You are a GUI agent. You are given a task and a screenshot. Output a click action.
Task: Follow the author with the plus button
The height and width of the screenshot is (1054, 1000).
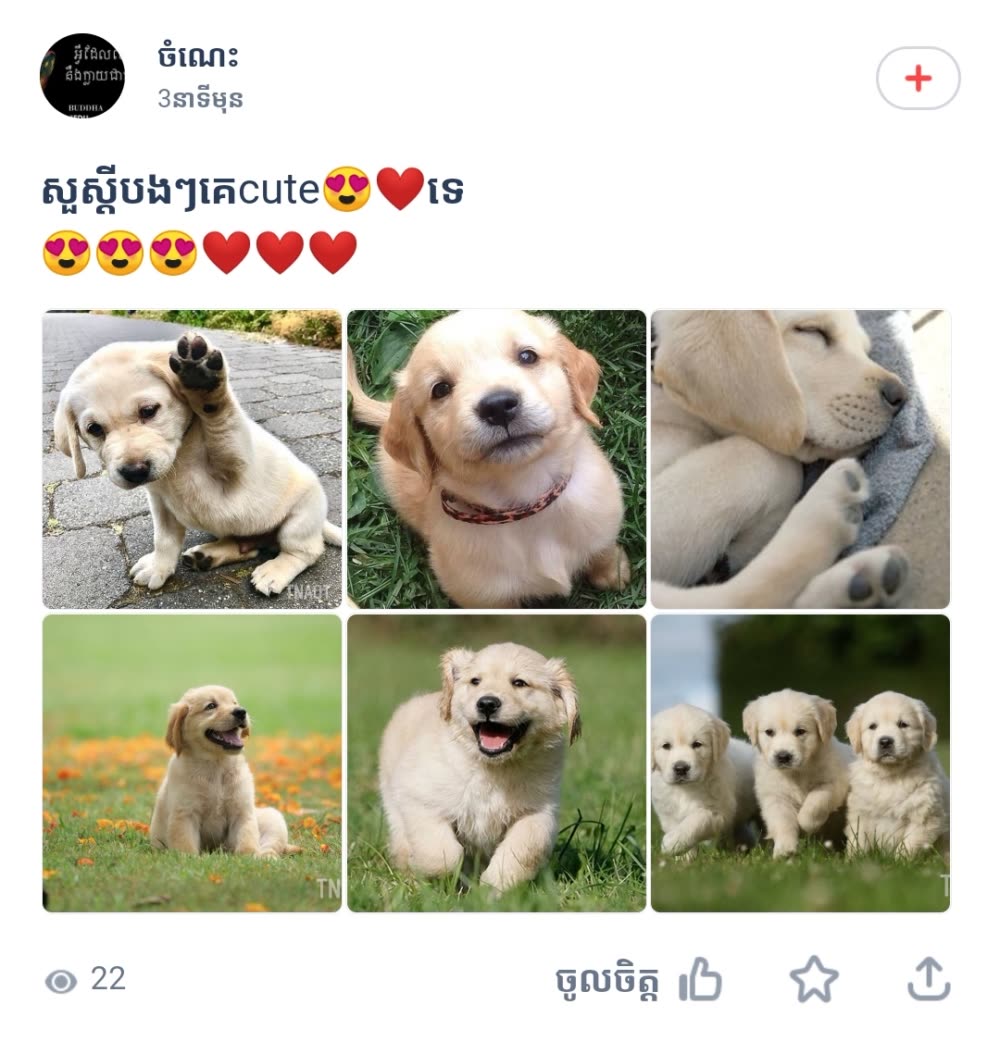click(x=917, y=78)
